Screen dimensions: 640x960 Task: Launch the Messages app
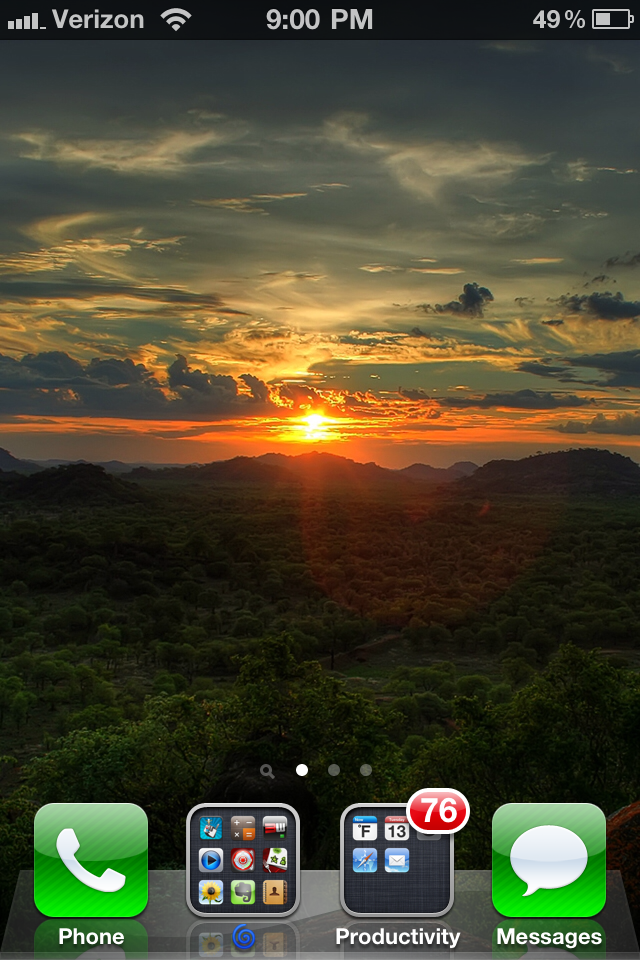(x=549, y=860)
